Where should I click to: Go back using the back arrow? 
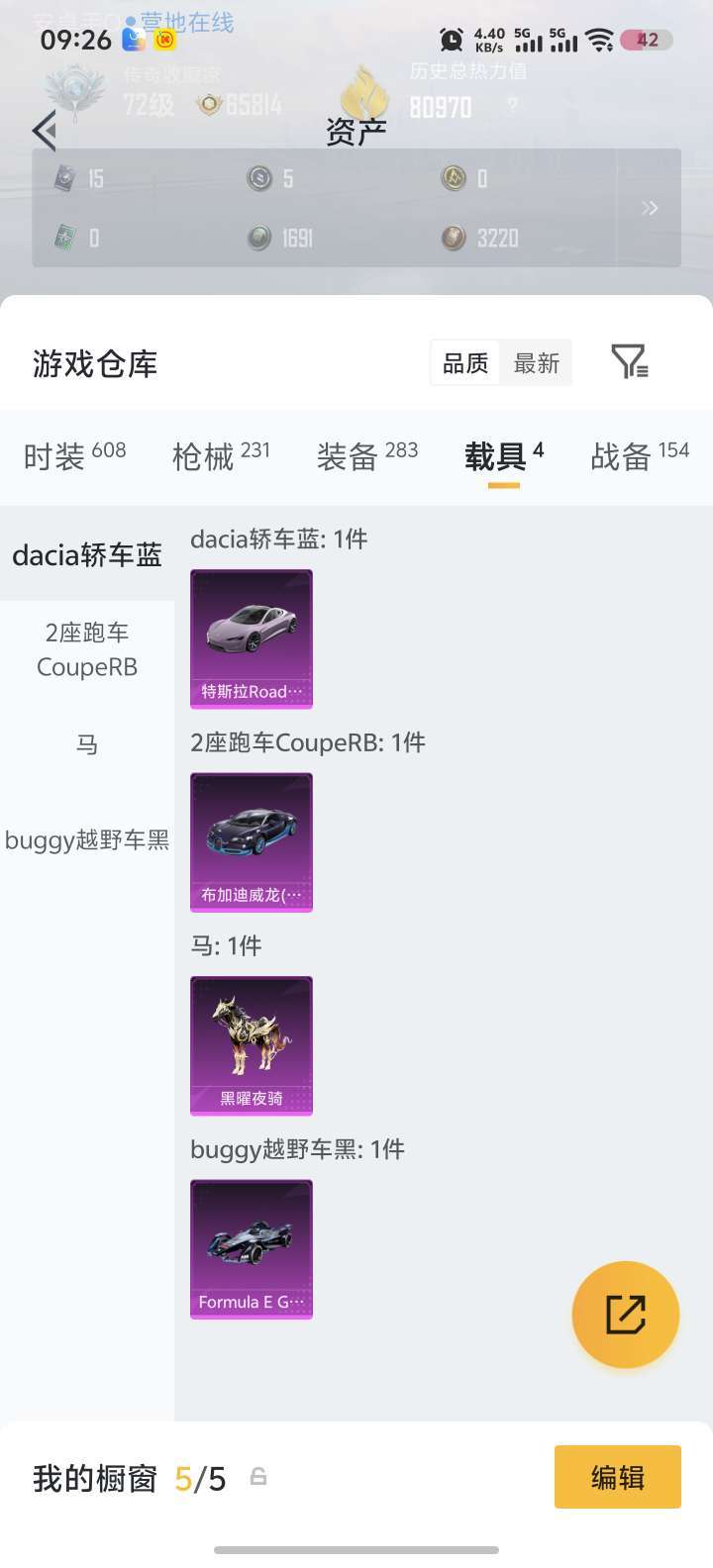(x=45, y=131)
